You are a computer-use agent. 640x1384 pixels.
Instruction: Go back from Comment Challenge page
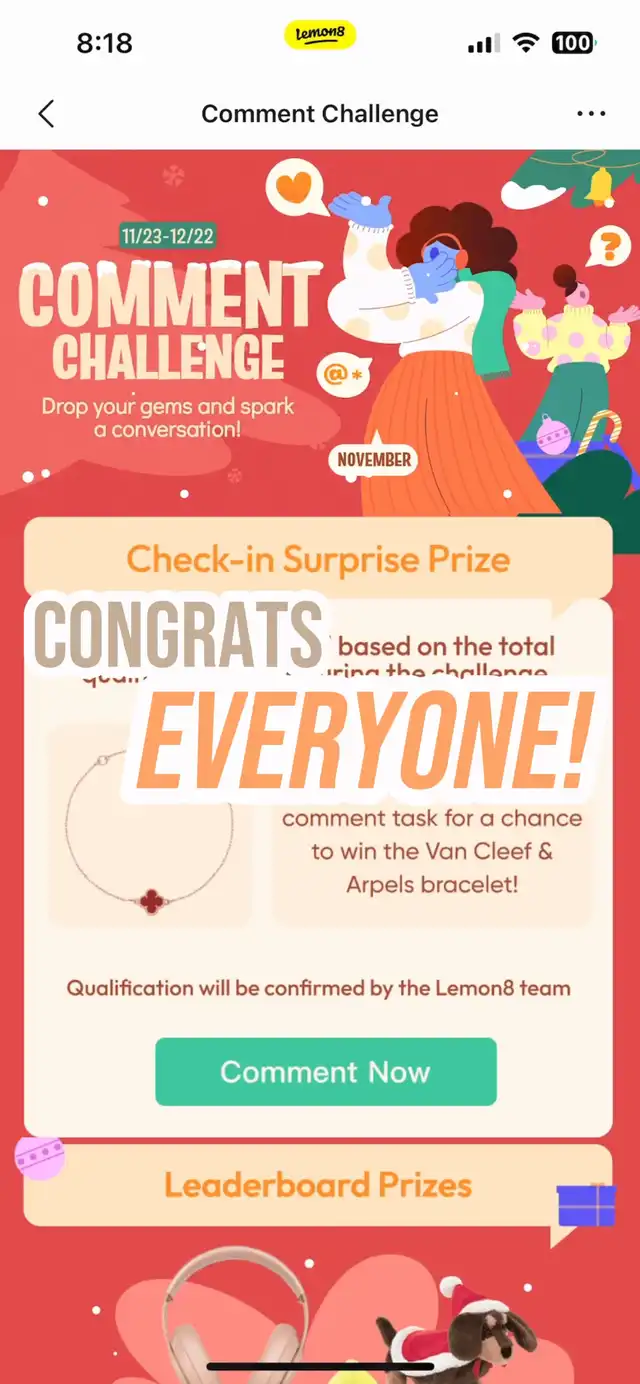click(x=46, y=114)
